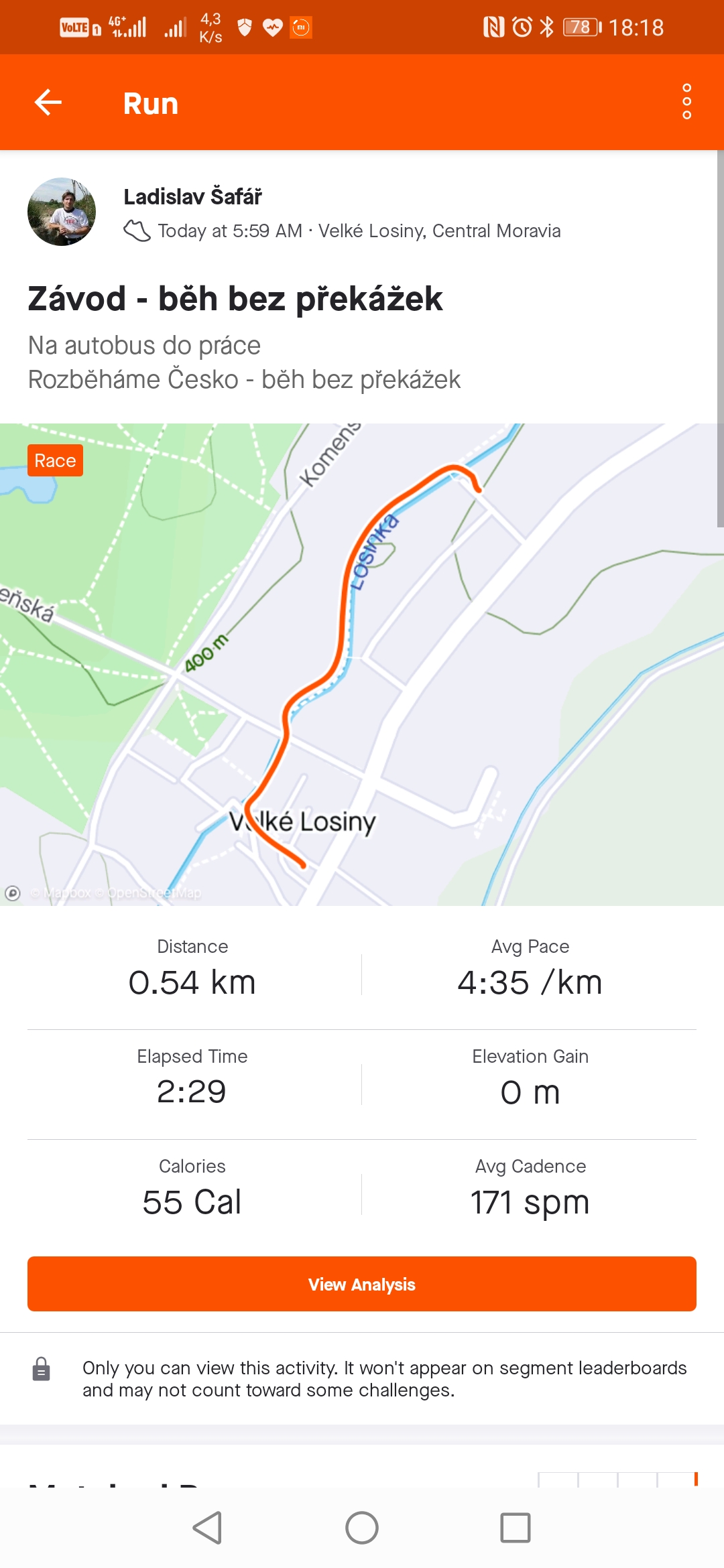The height and width of the screenshot is (1568, 724).
Task: Open the three-dot overflow menu
Action: pyautogui.click(x=686, y=102)
